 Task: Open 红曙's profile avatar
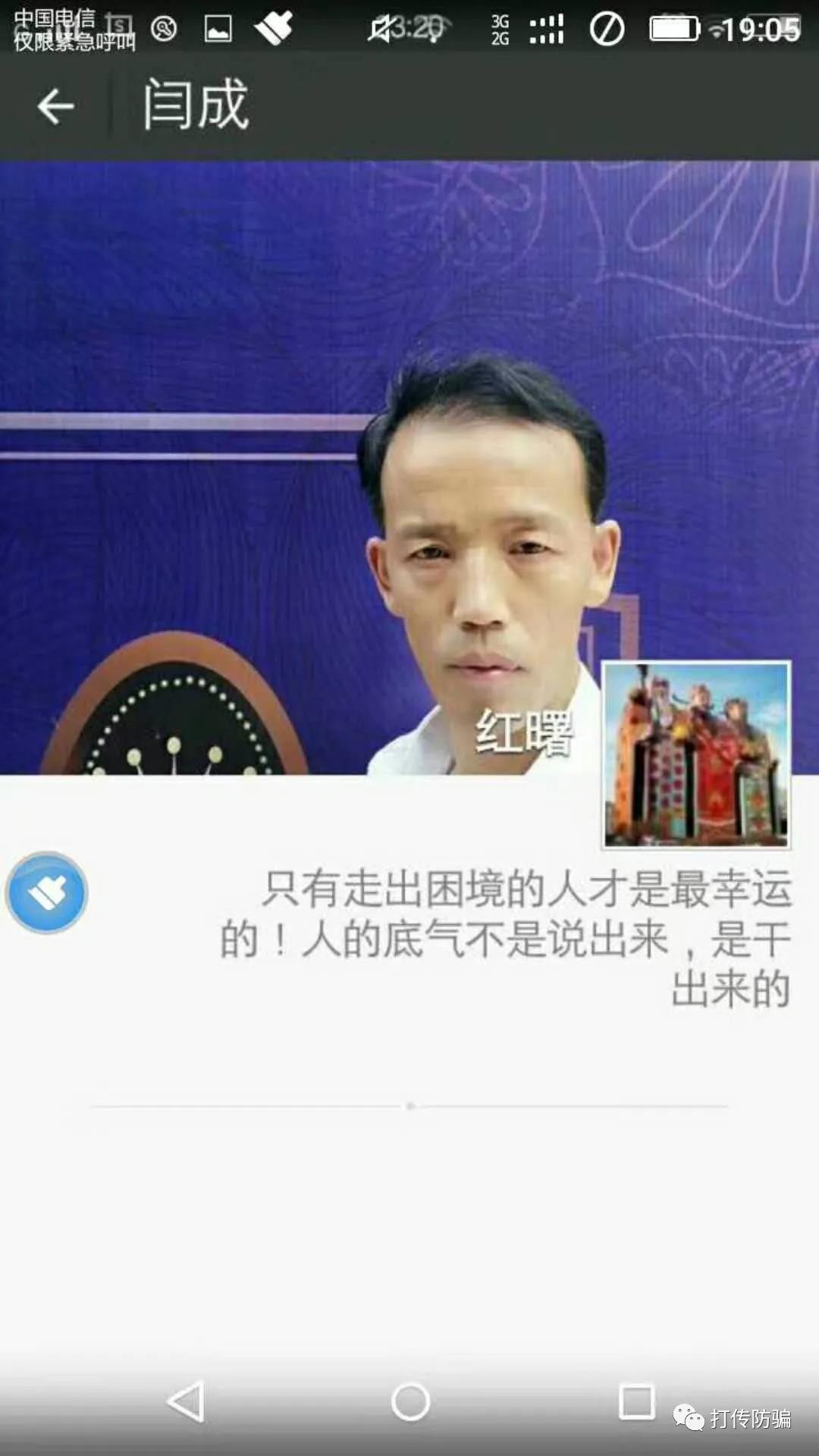pos(695,755)
